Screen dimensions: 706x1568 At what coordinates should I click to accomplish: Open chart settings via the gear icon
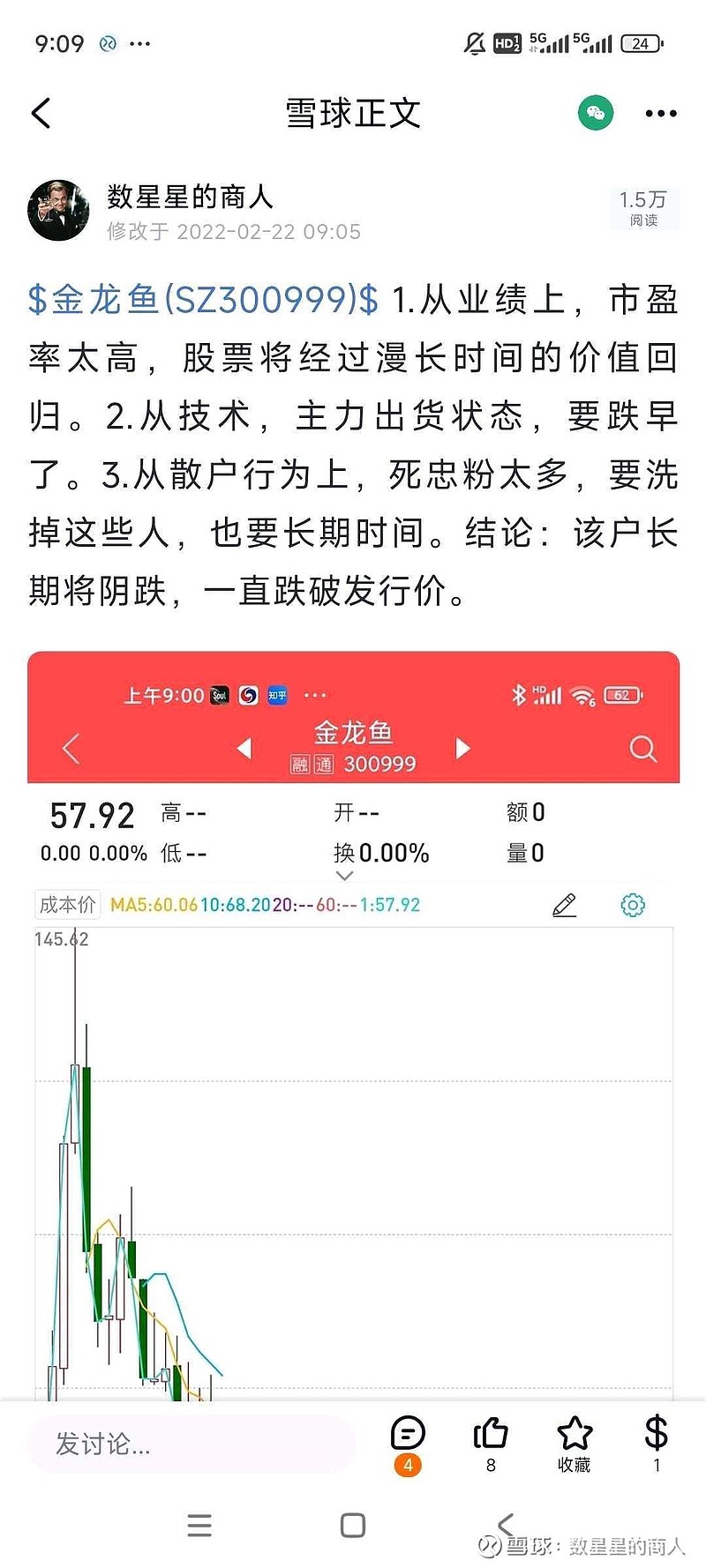click(633, 905)
